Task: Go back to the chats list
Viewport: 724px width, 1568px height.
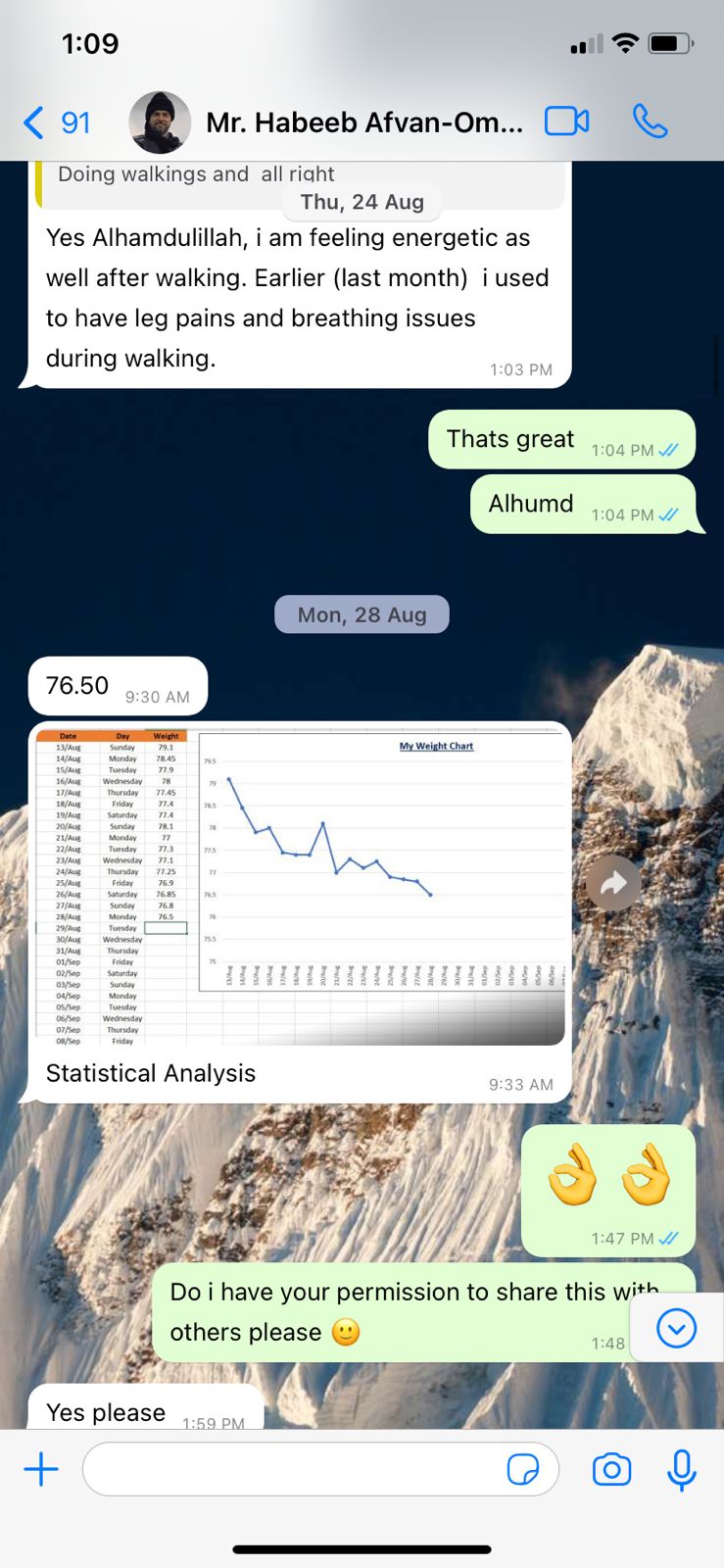Action: tap(56, 122)
